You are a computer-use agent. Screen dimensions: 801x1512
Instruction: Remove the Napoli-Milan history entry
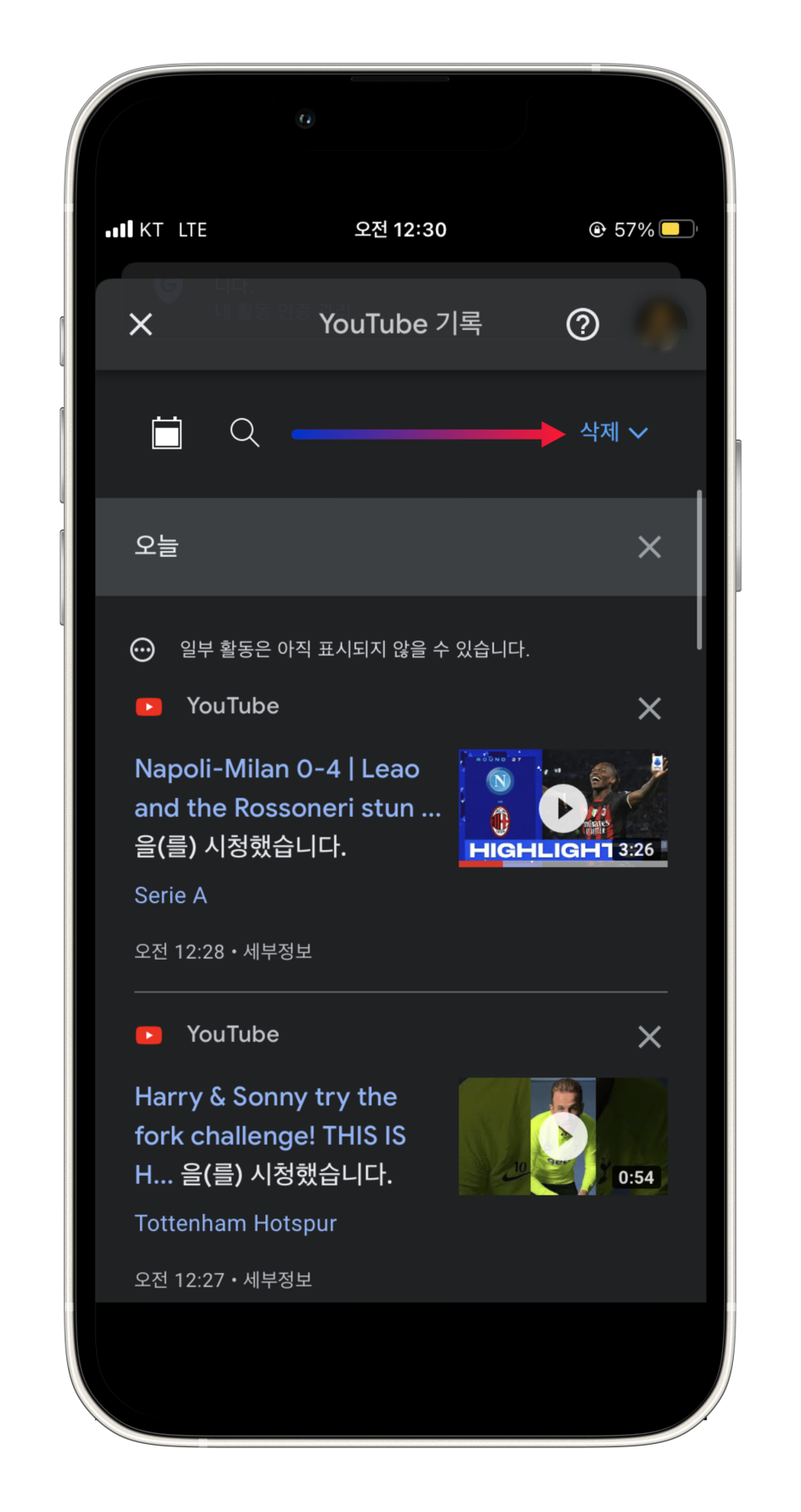pos(649,708)
